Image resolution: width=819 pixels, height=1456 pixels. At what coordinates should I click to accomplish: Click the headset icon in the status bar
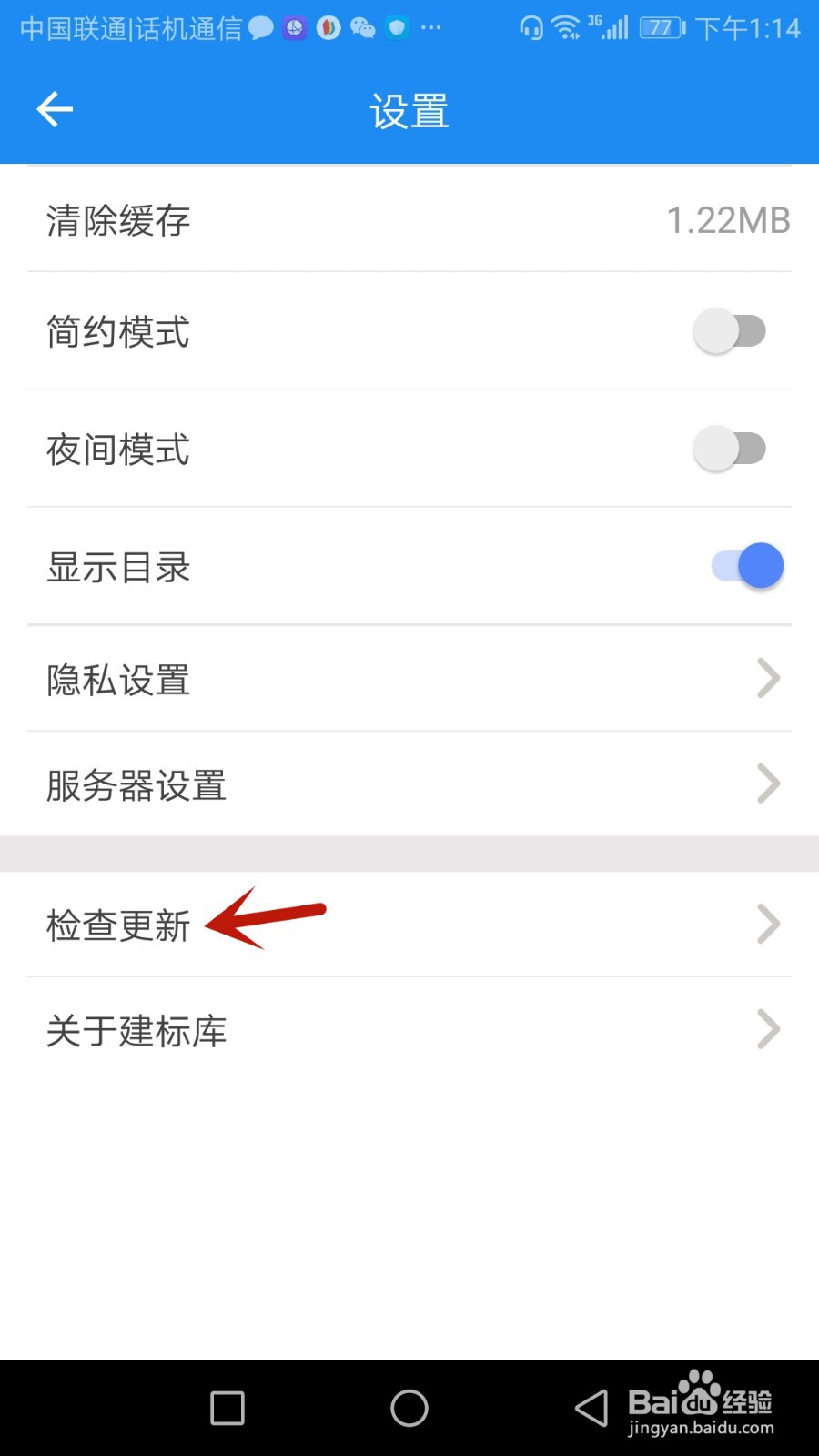click(x=532, y=28)
